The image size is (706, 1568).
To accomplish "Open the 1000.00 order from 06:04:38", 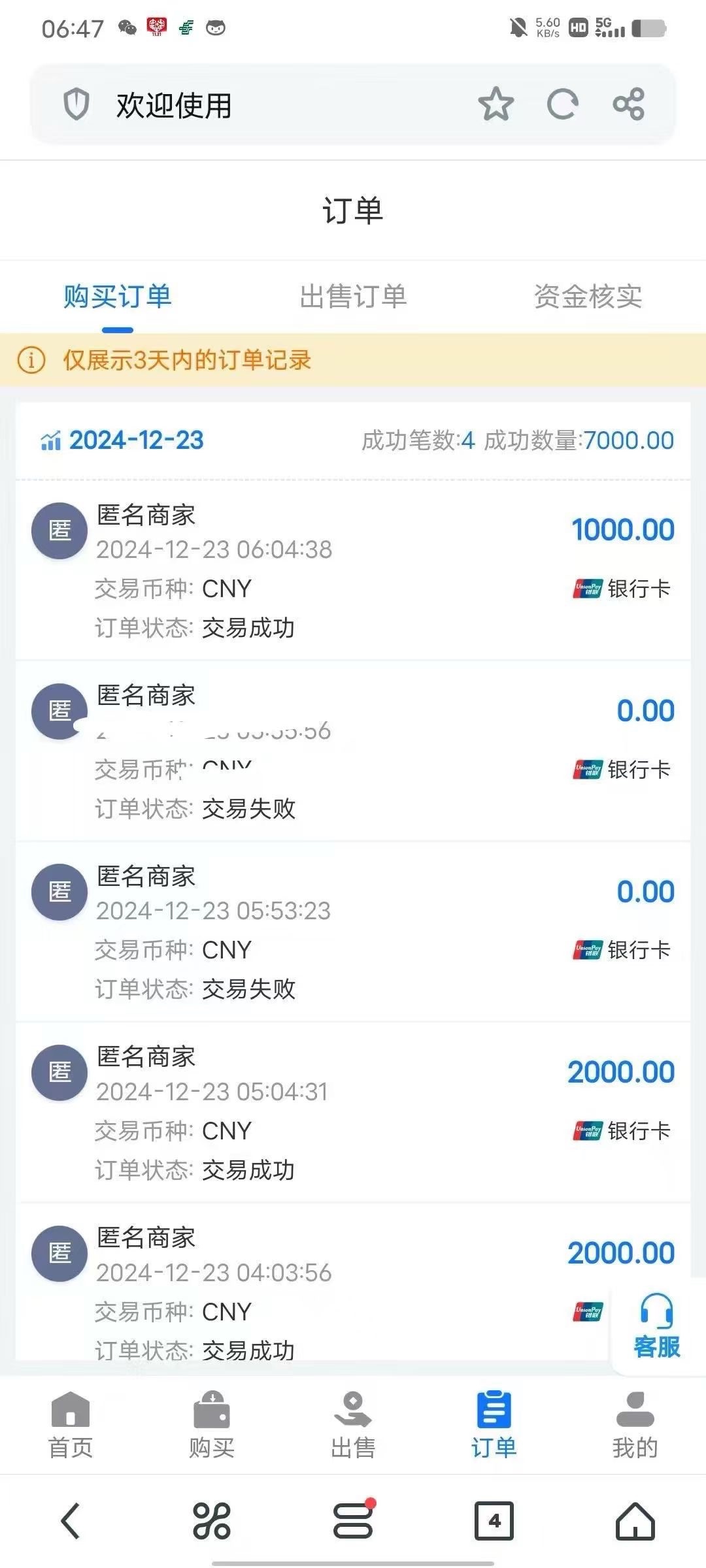I will [x=353, y=570].
